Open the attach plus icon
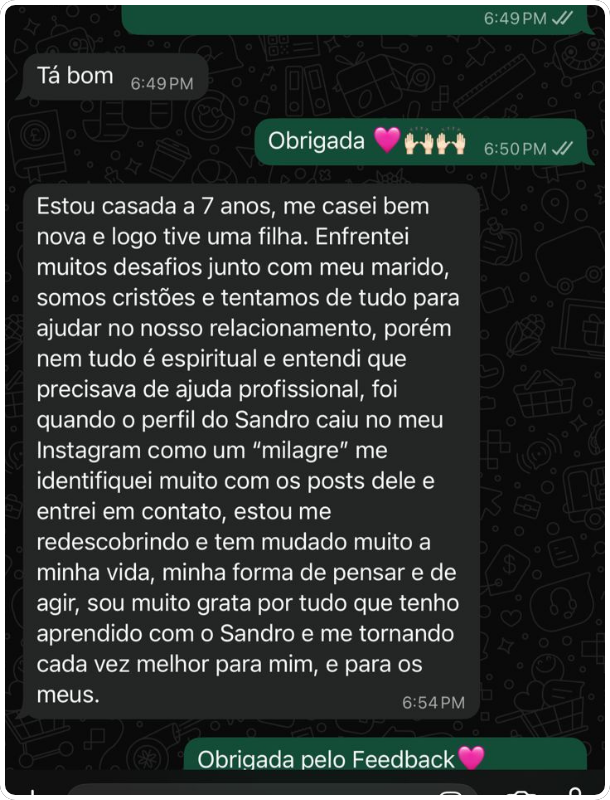Image resolution: width=610 pixels, height=800 pixels. (32, 792)
